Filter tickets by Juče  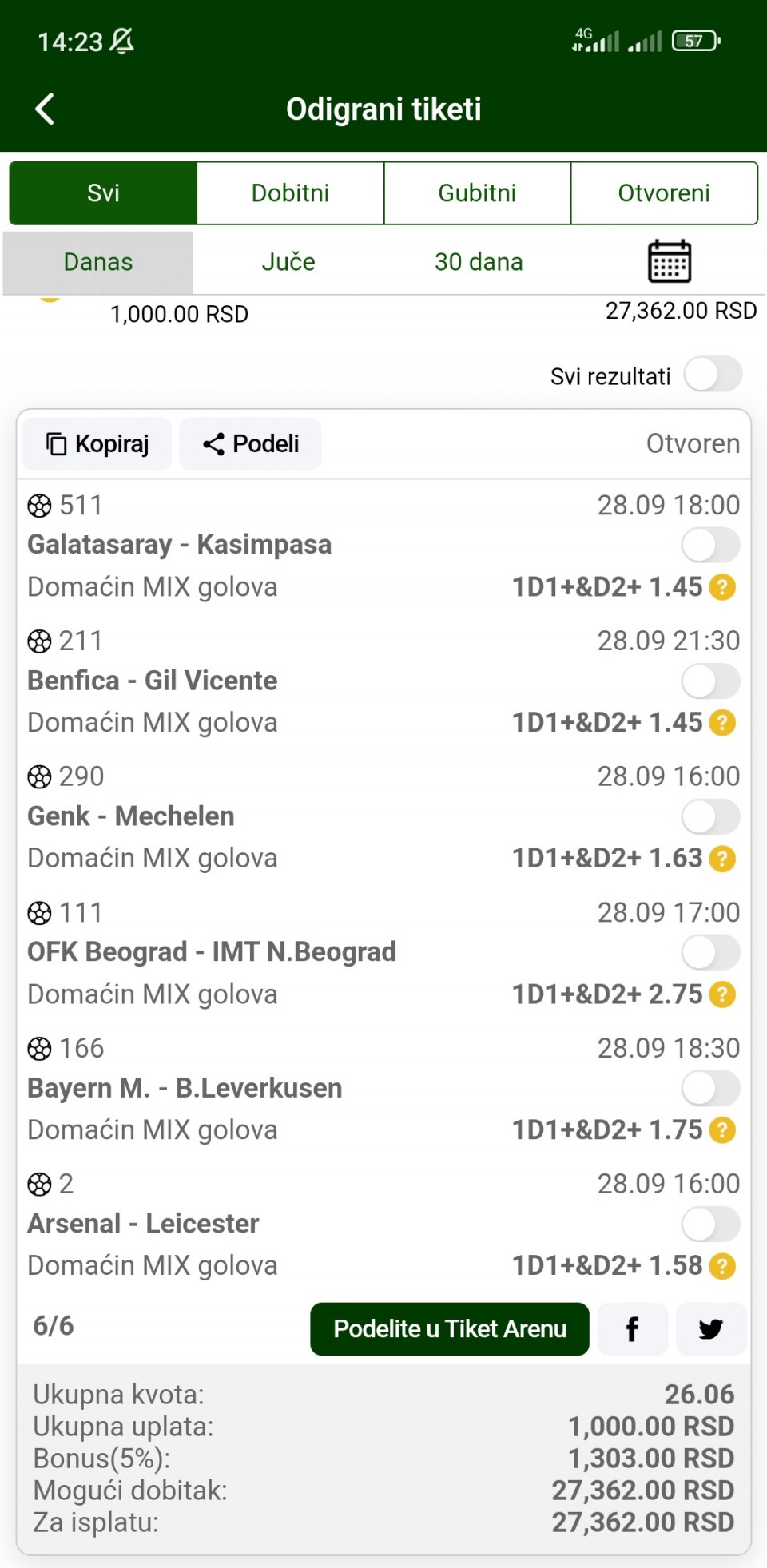point(288,262)
